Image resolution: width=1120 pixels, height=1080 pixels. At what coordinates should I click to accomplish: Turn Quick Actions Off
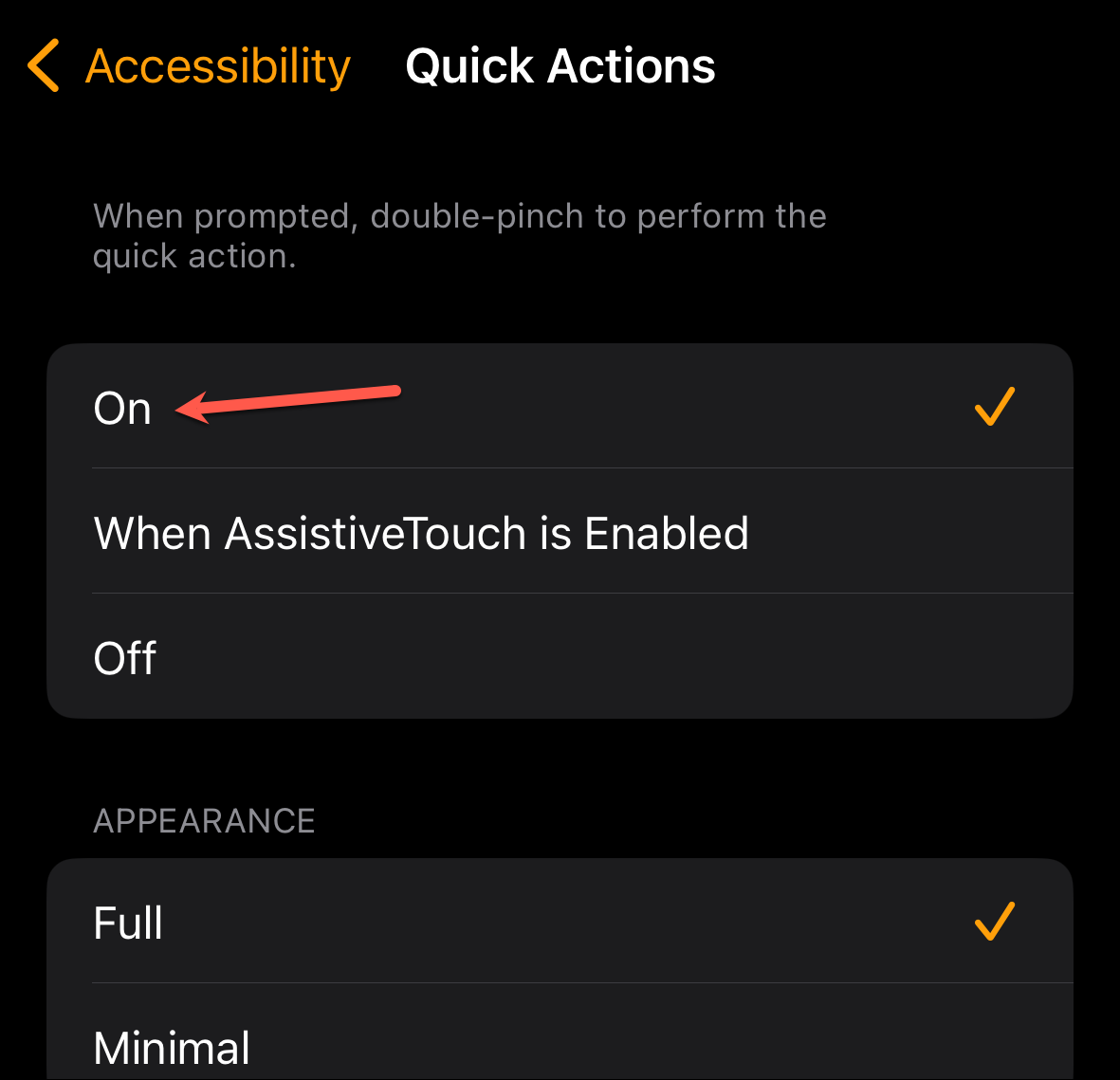[560, 656]
